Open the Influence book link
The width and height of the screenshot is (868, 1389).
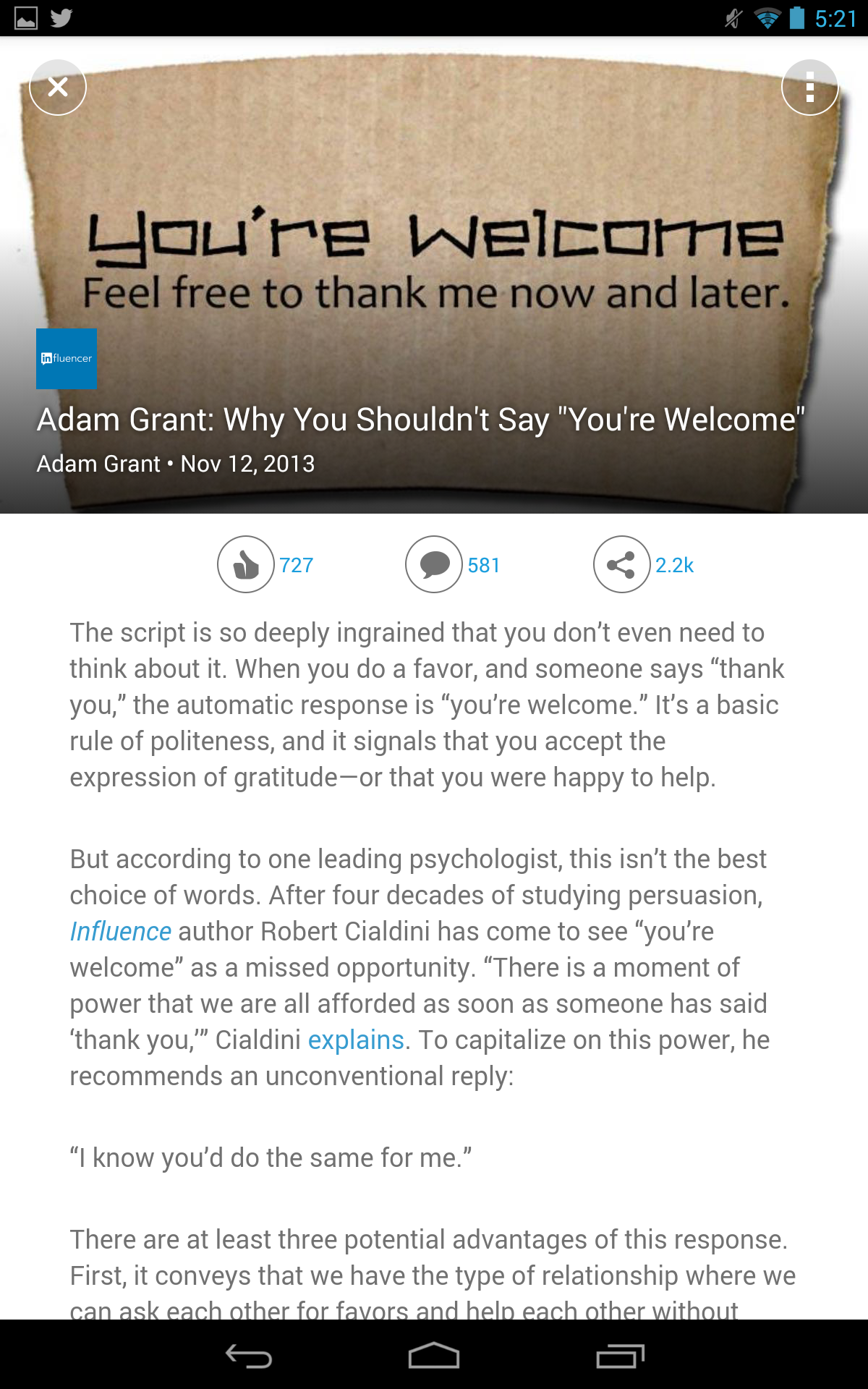[x=121, y=932]
